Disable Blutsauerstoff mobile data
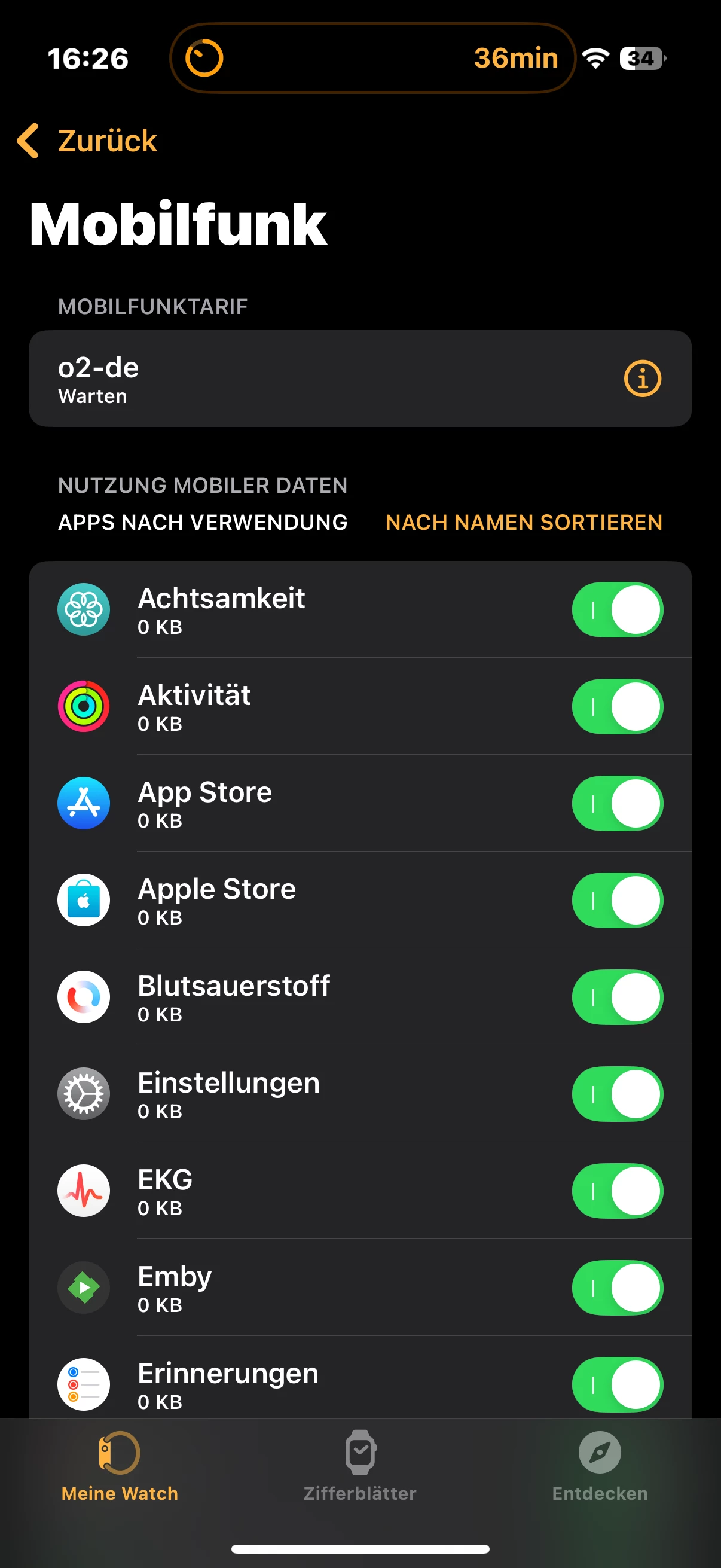The width and height of the screenshot is (721, 1568). (617, 997)
